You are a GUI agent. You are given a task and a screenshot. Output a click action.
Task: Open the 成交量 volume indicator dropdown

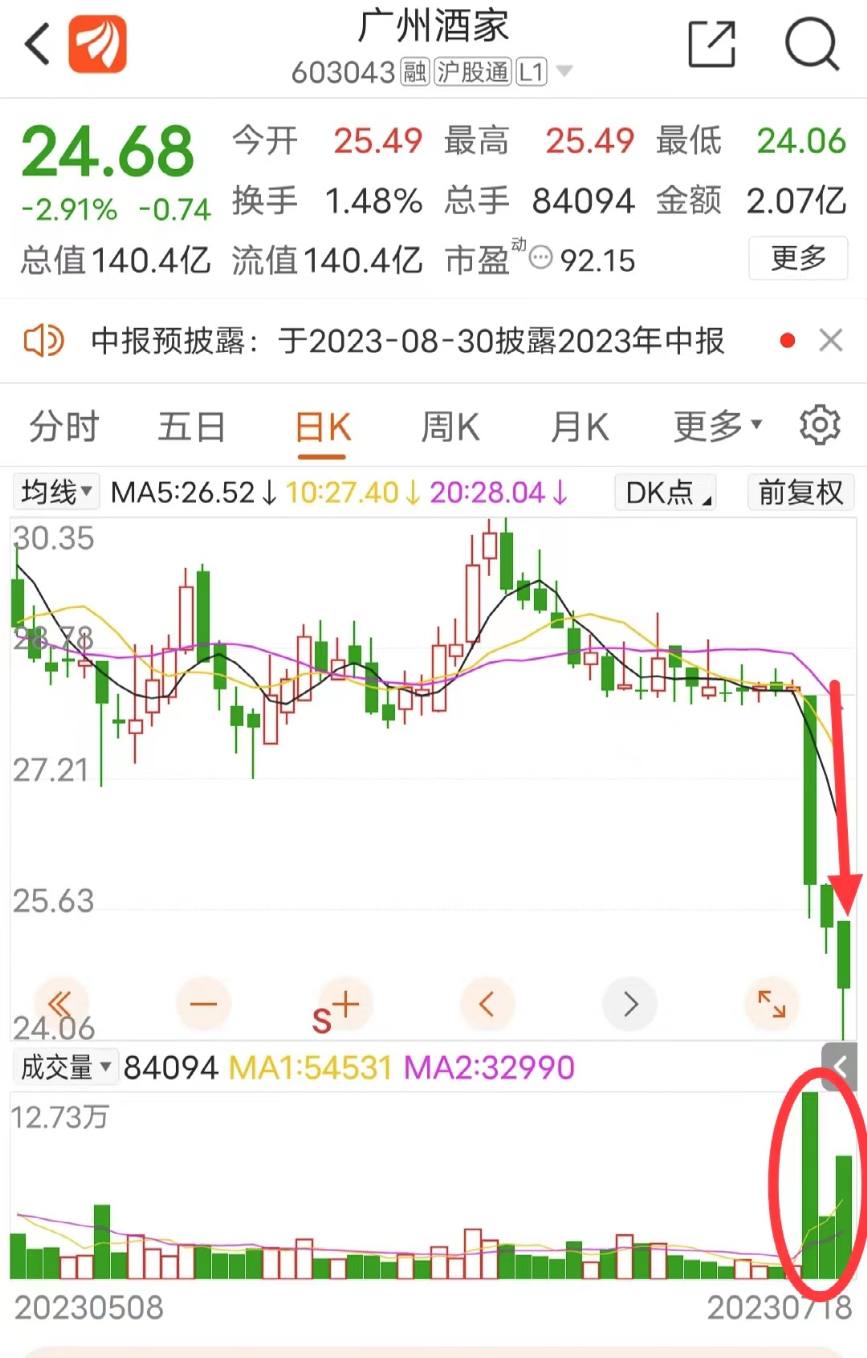pyautogui.click(x=64, y=1067)
